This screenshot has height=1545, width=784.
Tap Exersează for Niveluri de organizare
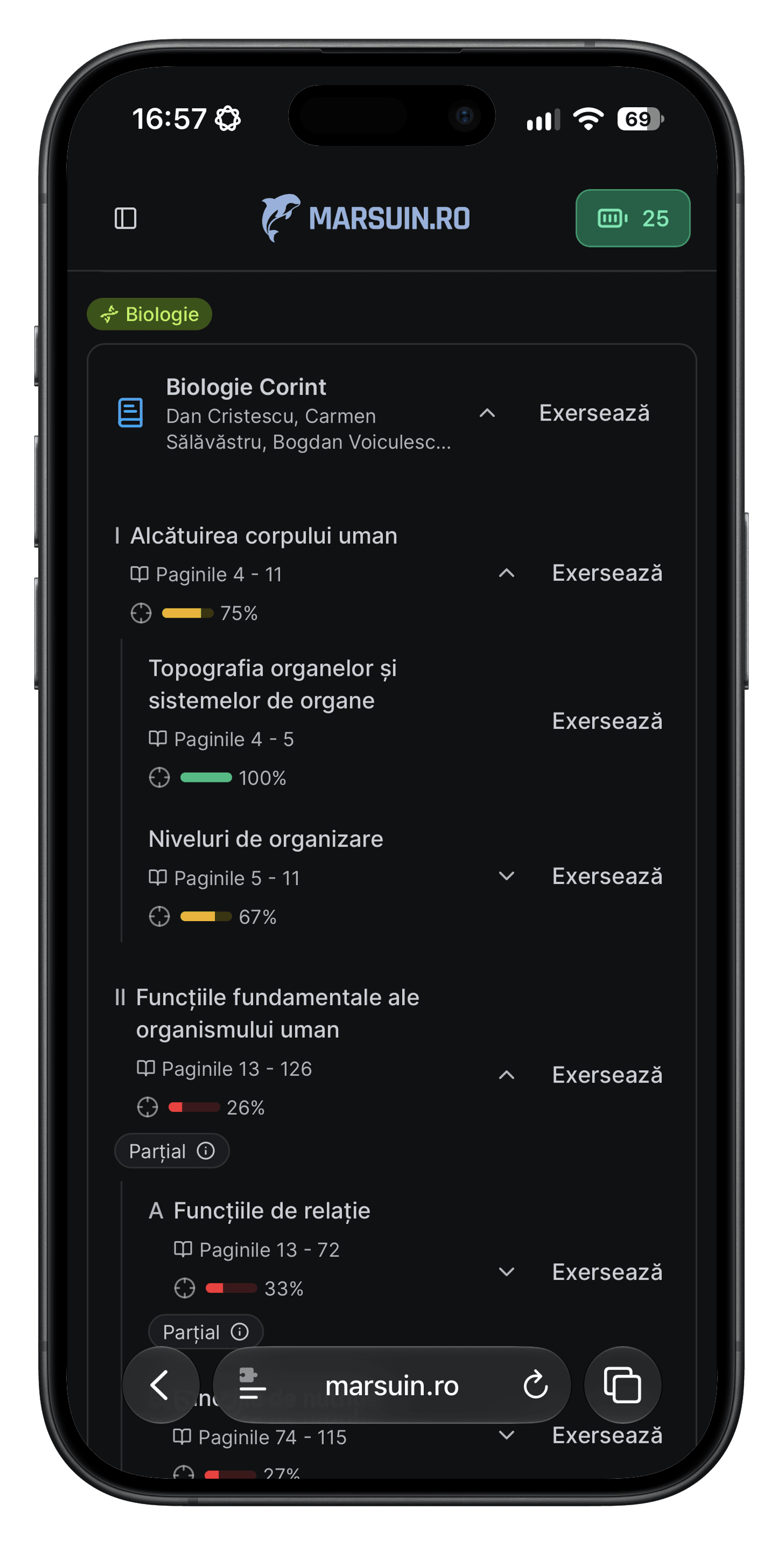coord(607,876)
